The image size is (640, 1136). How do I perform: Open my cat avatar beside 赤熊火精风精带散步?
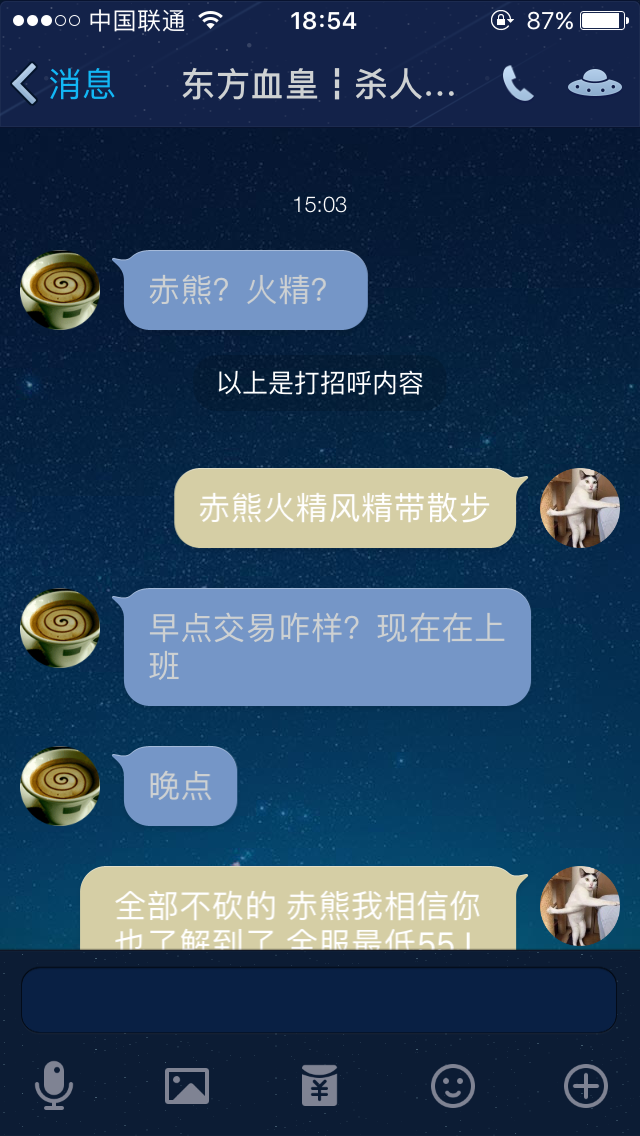pyautogui.click(x=580, y=508)
